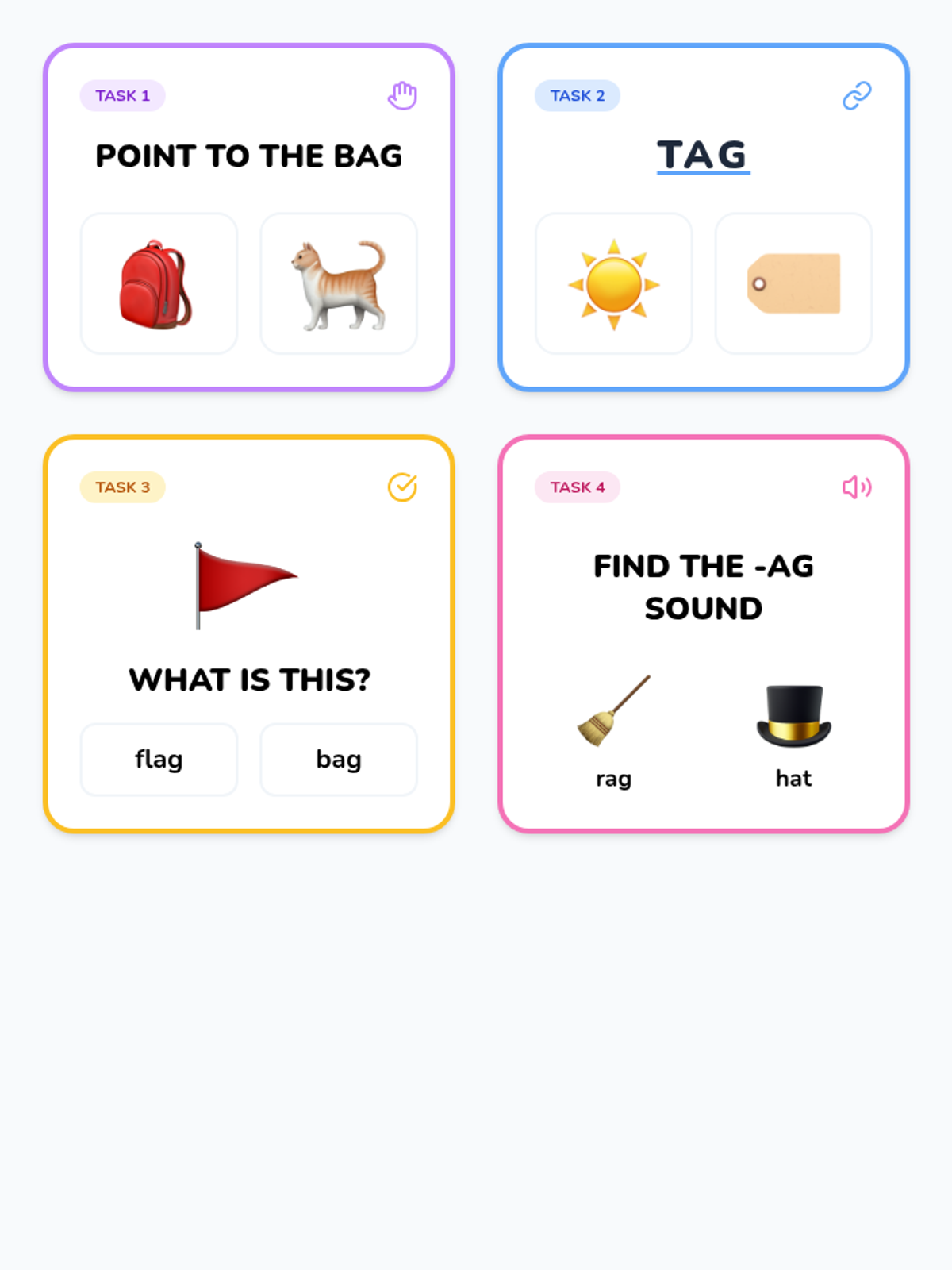Choose the sun picture for TAG
Viewport: 952px width, 1270px height.
(613, 283)
